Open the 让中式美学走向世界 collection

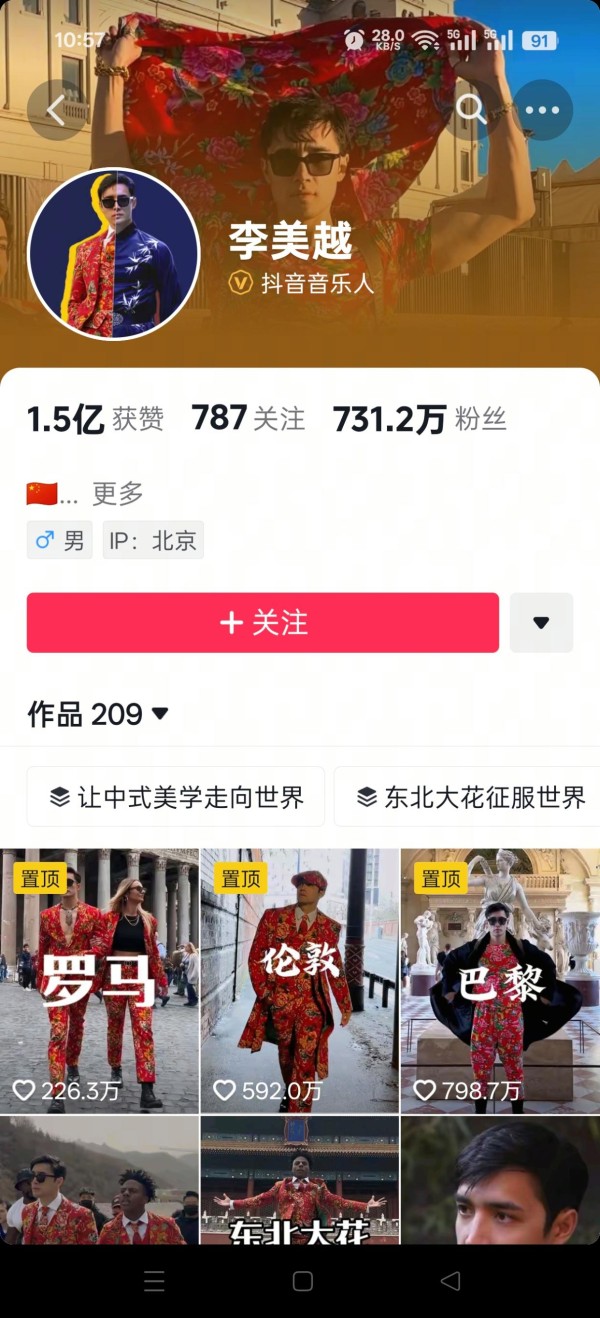(176, 797)
